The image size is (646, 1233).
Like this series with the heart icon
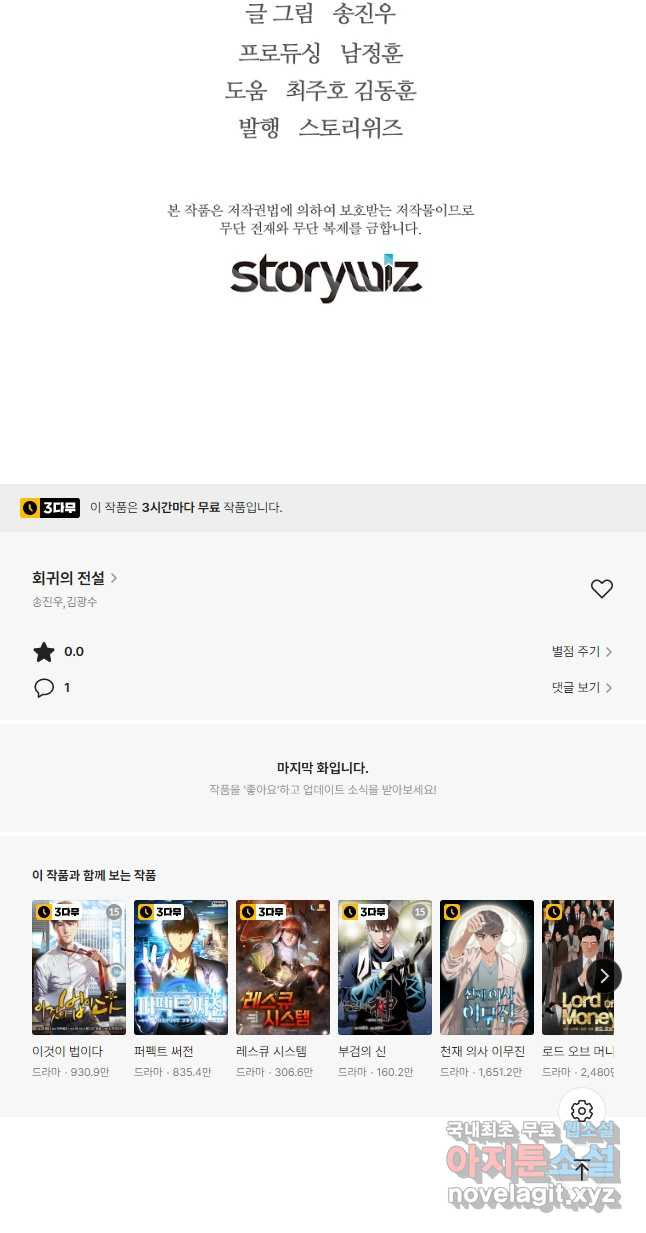[601, 589]
